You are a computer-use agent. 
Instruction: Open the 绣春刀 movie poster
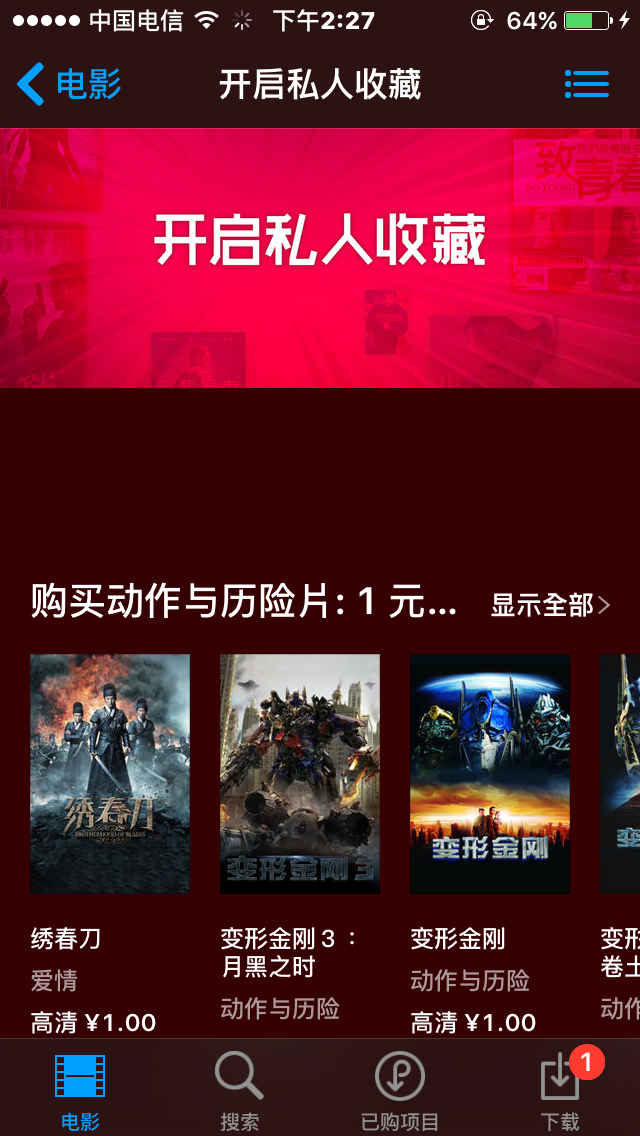pos(110,773)
